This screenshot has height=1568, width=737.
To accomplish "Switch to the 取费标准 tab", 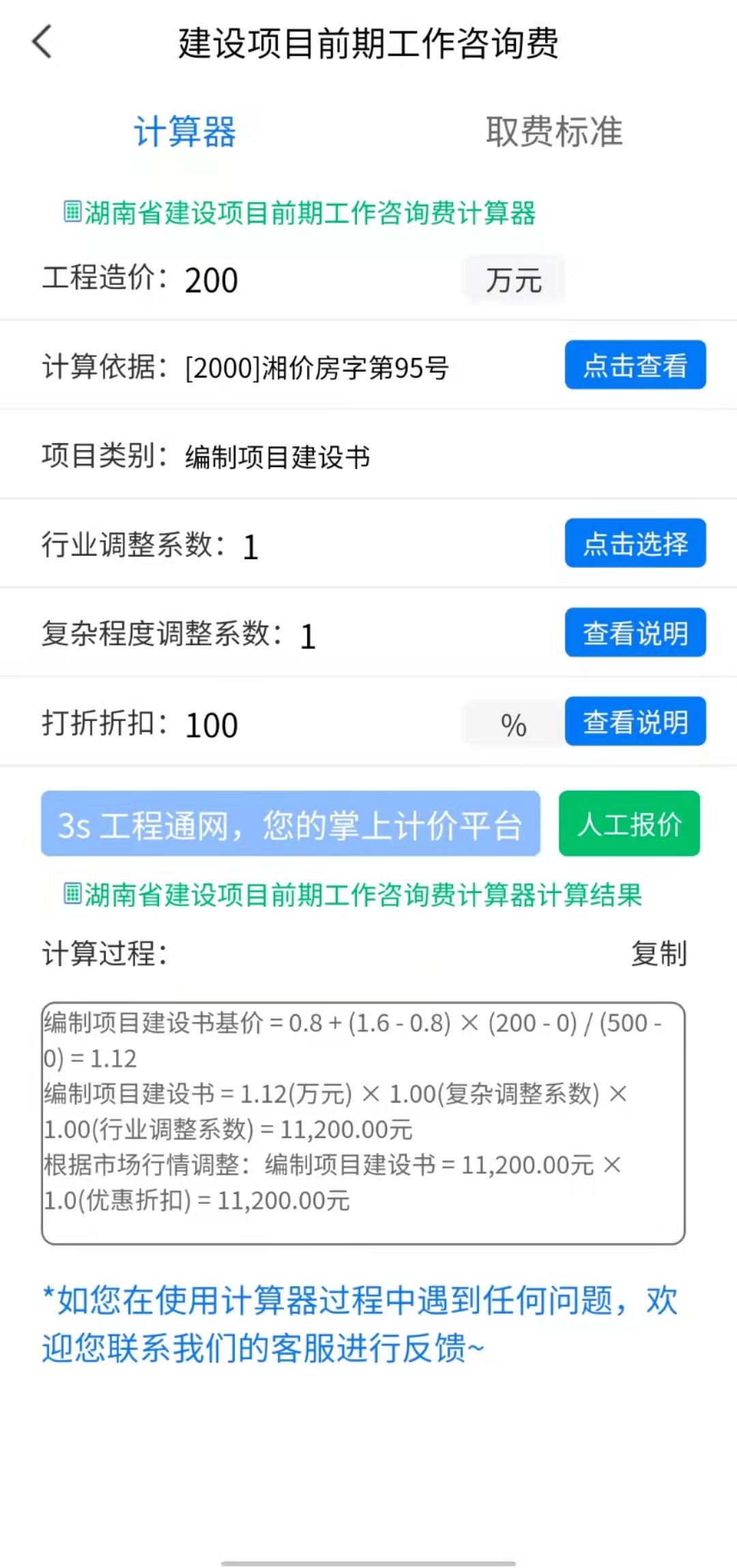I will click(x=553, y=132).
